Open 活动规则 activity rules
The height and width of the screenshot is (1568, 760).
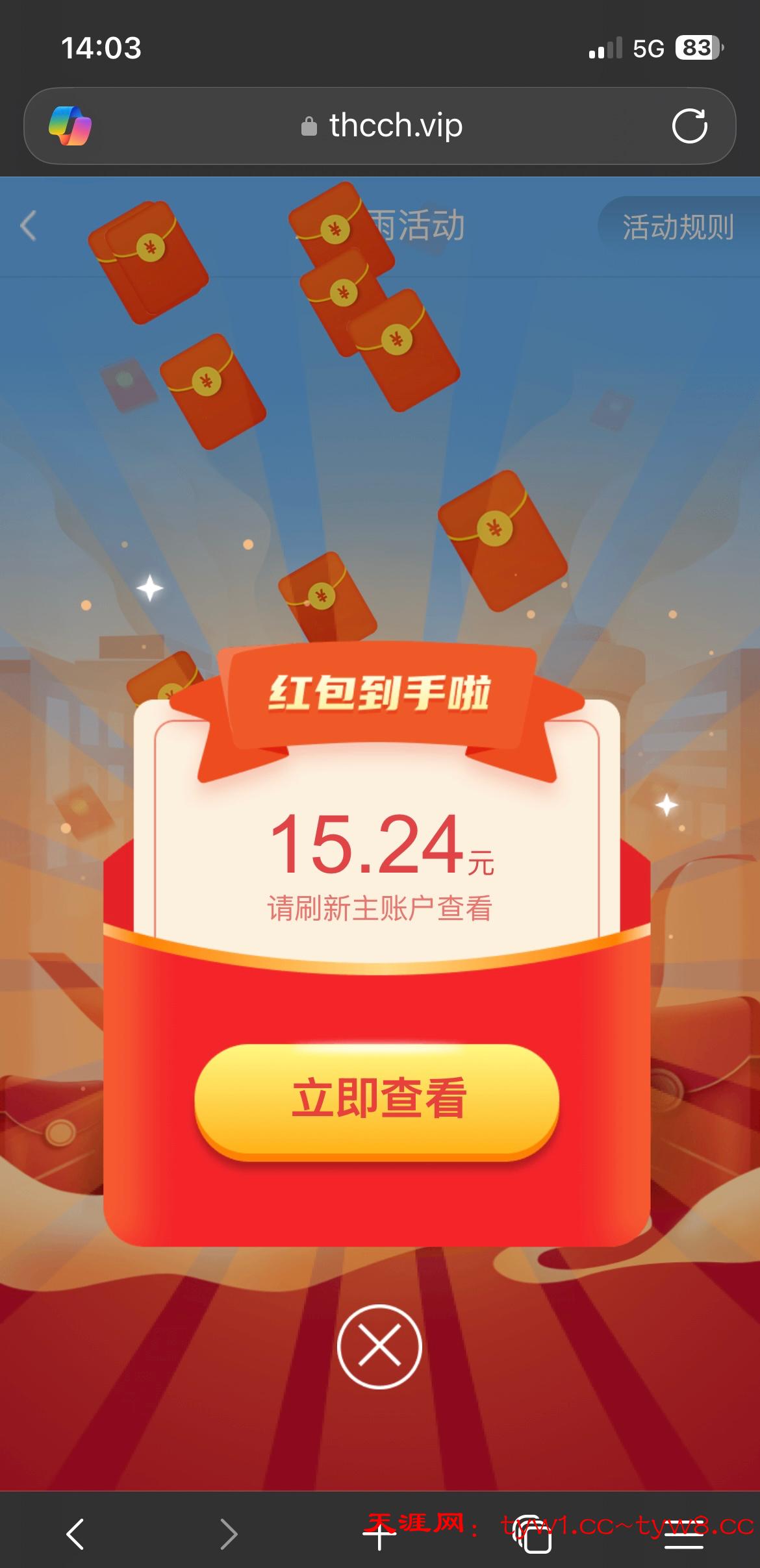(678, 227)
